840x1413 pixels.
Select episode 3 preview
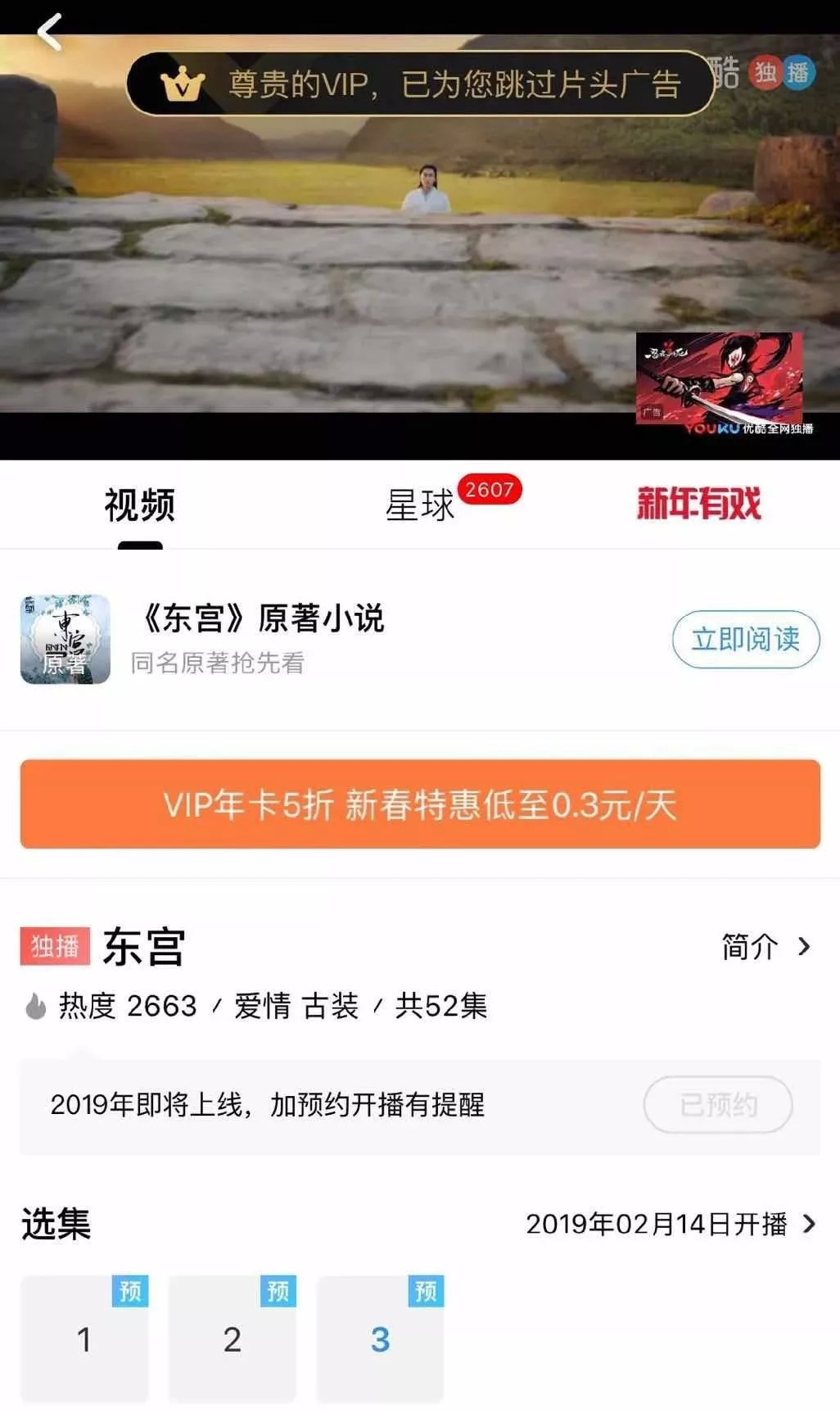coord(380,1338)
